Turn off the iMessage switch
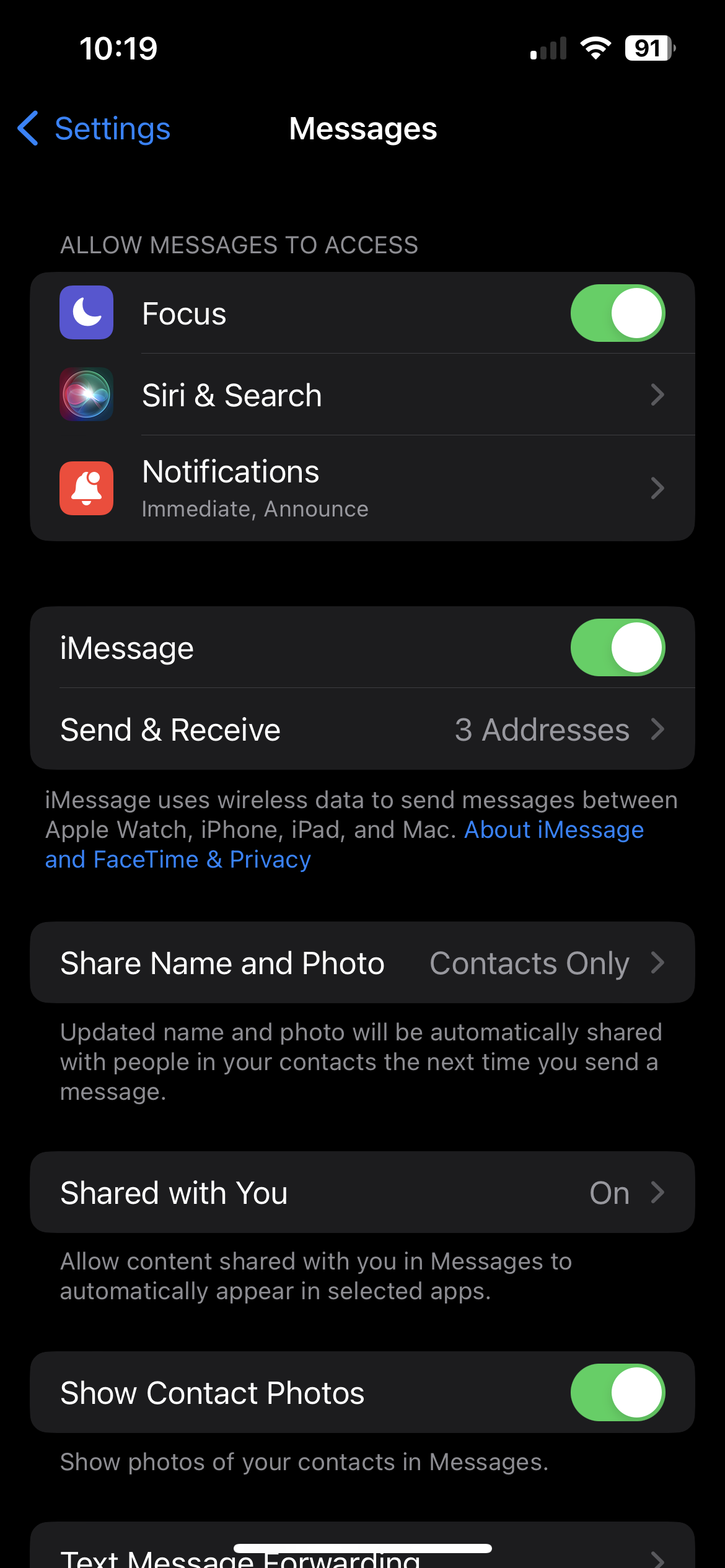725x1568 pixels. tap(617, 648)
